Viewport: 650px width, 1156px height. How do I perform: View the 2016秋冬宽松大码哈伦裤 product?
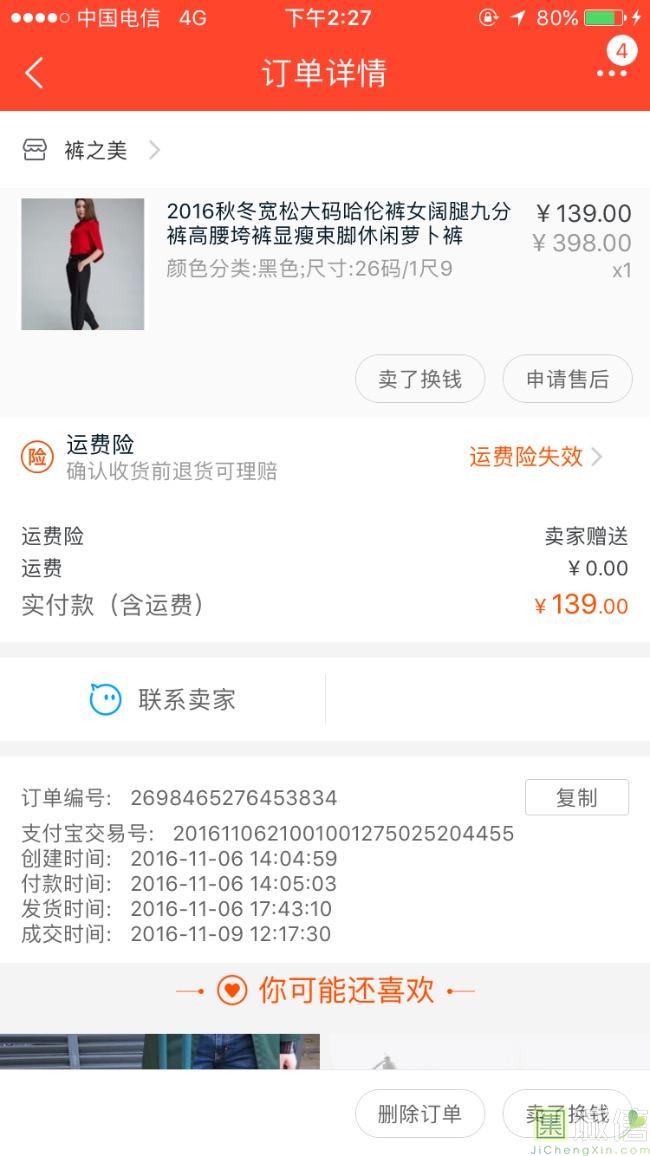(338, 224)
